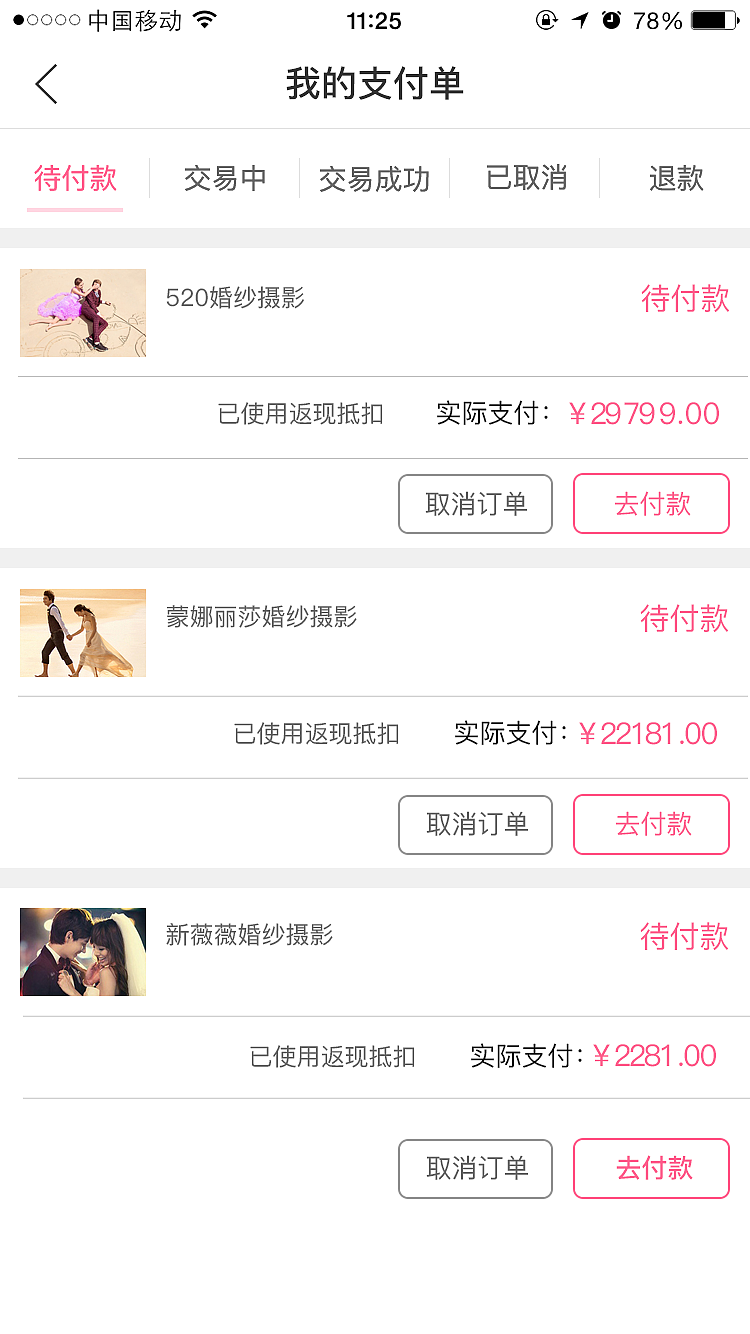Go back from 我的支付单

coord(46,84)
